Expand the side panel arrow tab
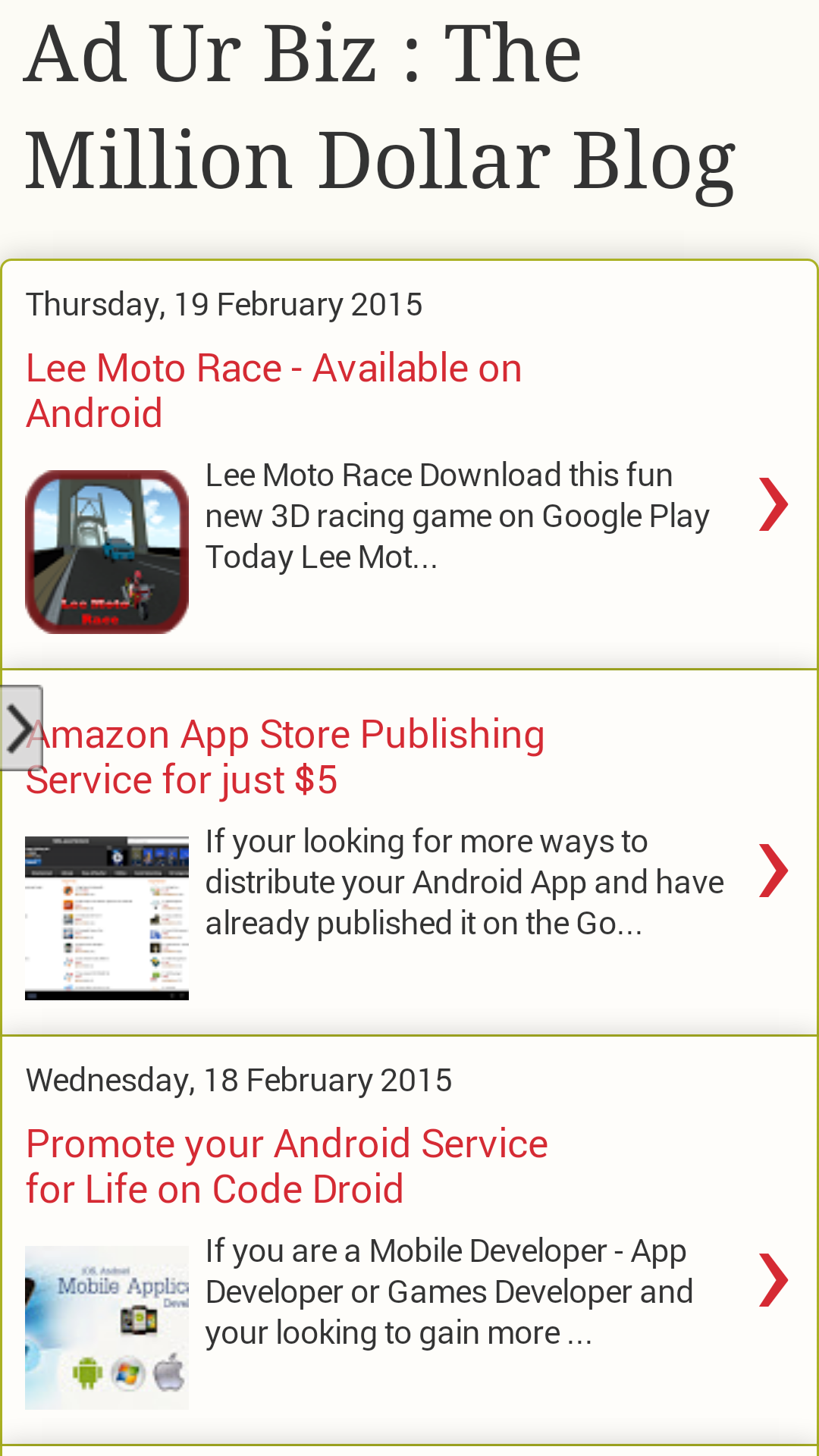 (x=20, y=728)
